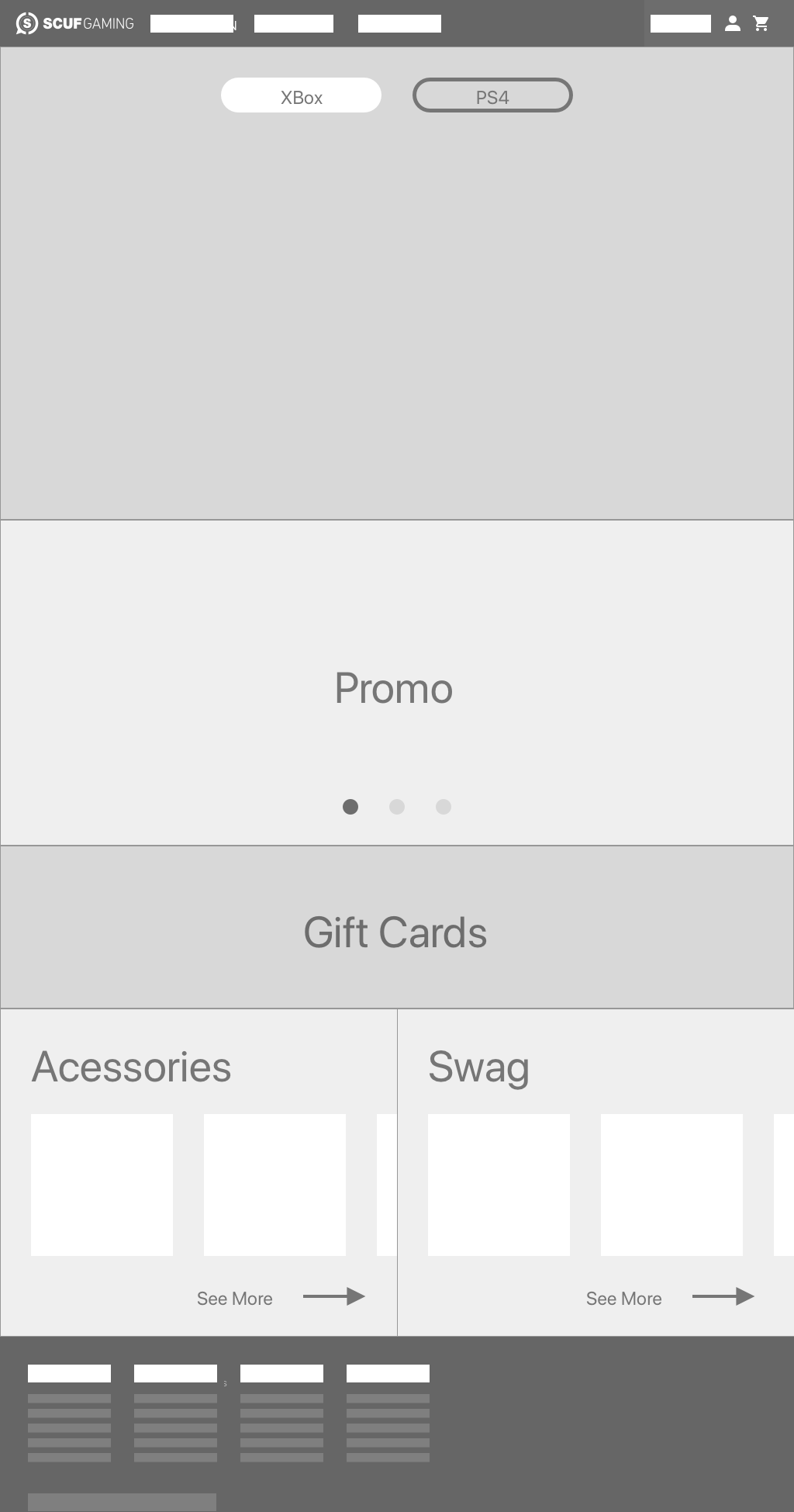Switch to the PS4 option
This screenshot has width=794, height=1512.
(x=492, y=95)
